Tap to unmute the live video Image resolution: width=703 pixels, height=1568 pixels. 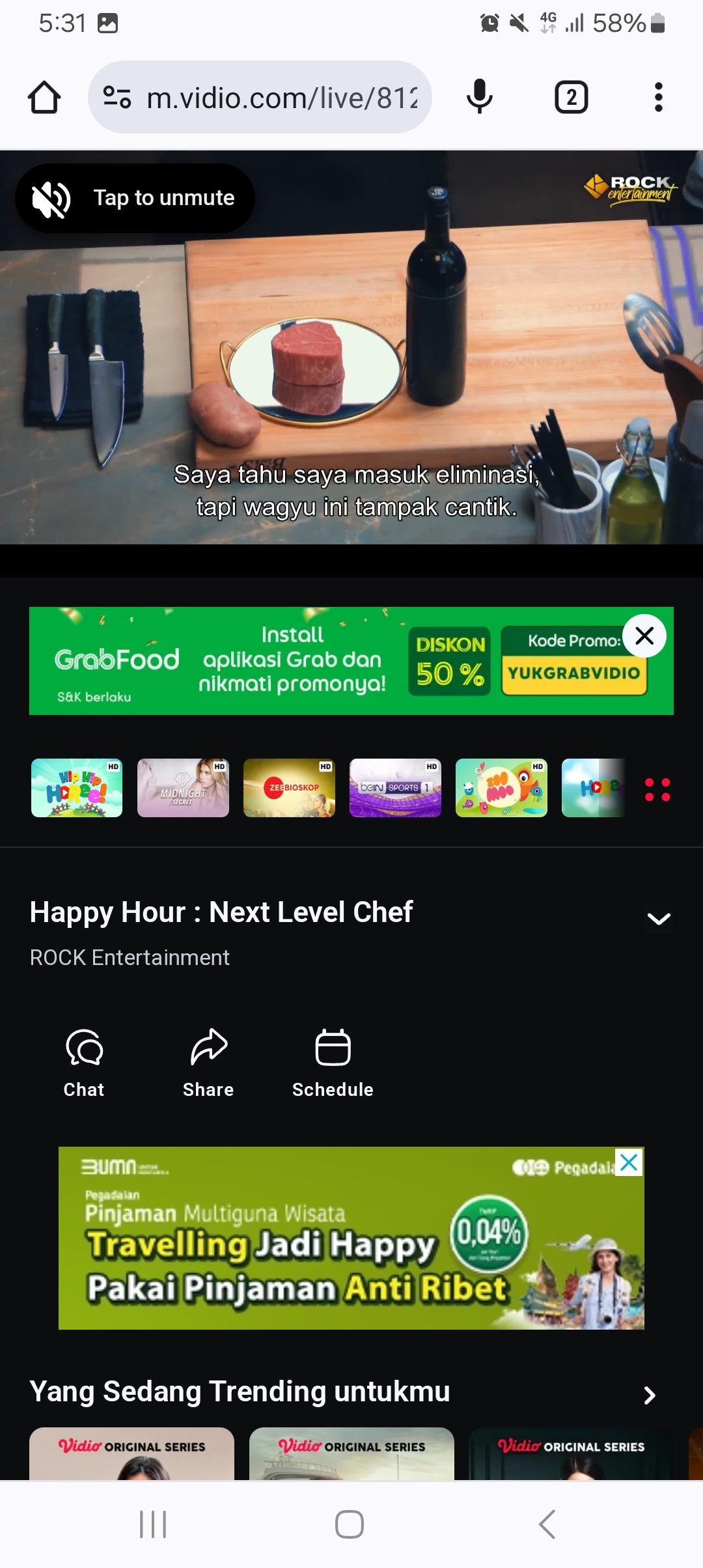(x=135, y=198)
